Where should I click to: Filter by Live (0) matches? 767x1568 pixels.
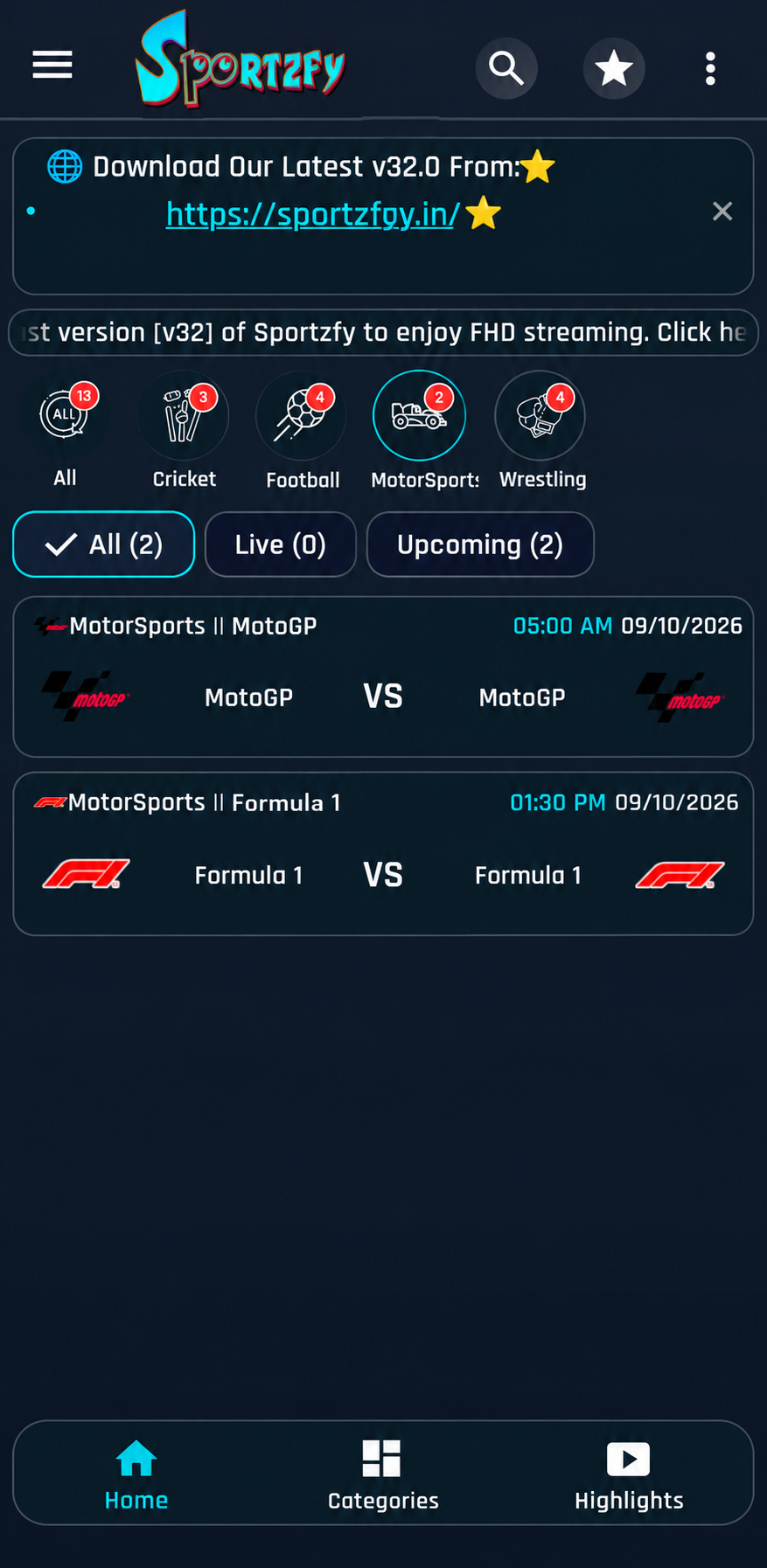point(281,545)
